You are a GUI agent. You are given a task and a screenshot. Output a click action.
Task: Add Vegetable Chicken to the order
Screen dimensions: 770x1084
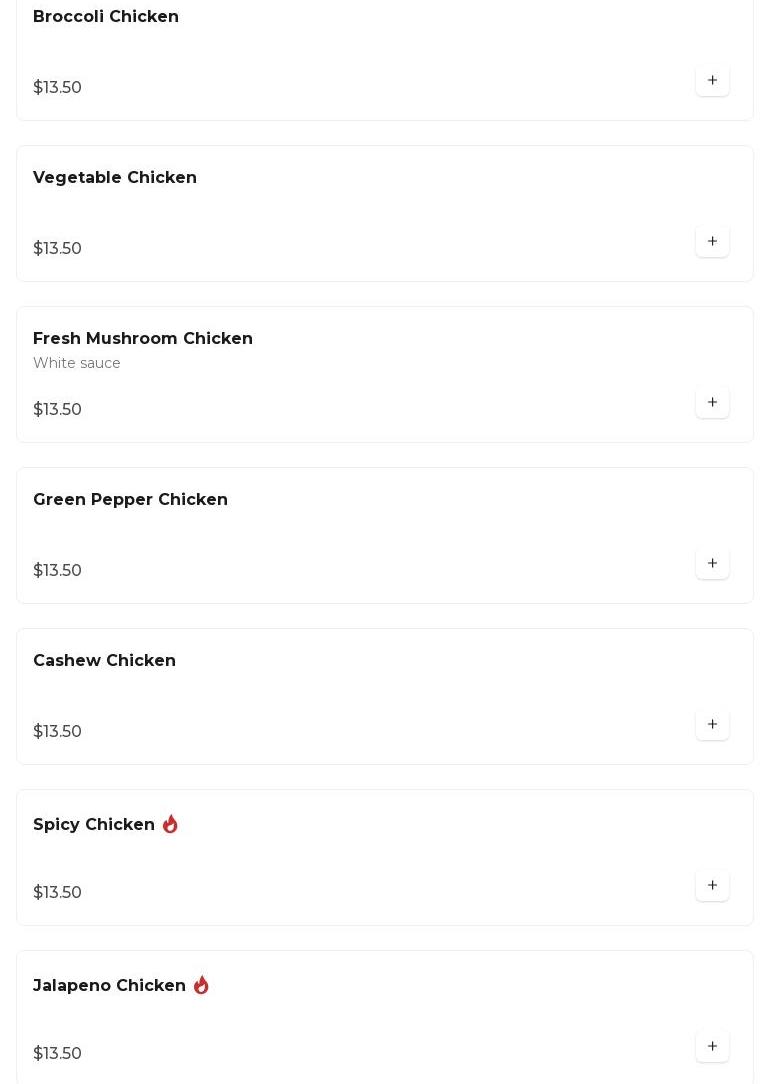(712, 241)
